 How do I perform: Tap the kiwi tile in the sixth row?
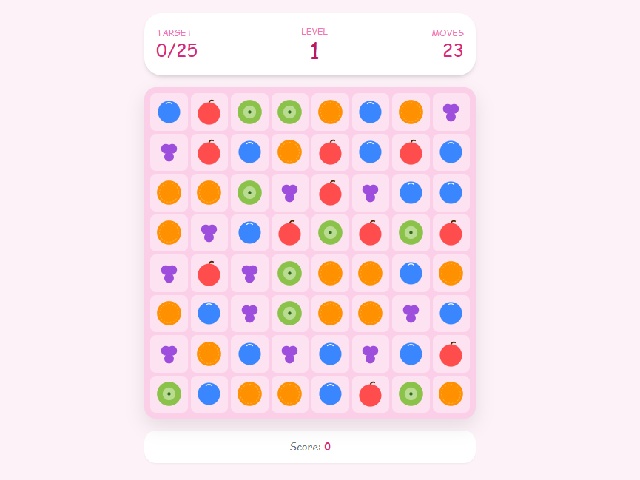290,313
